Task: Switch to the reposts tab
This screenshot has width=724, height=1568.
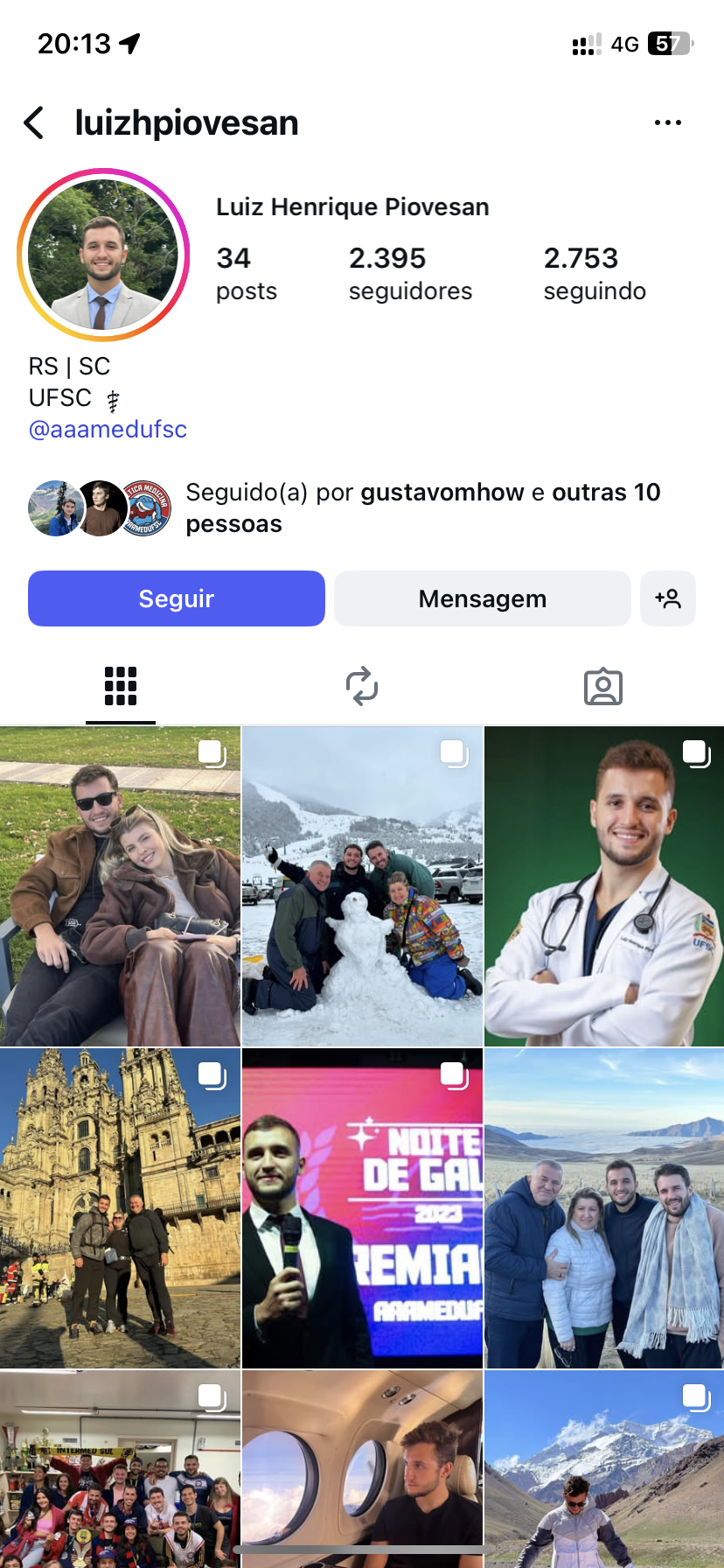Action: pyautogui.click(x=362, y=687)
